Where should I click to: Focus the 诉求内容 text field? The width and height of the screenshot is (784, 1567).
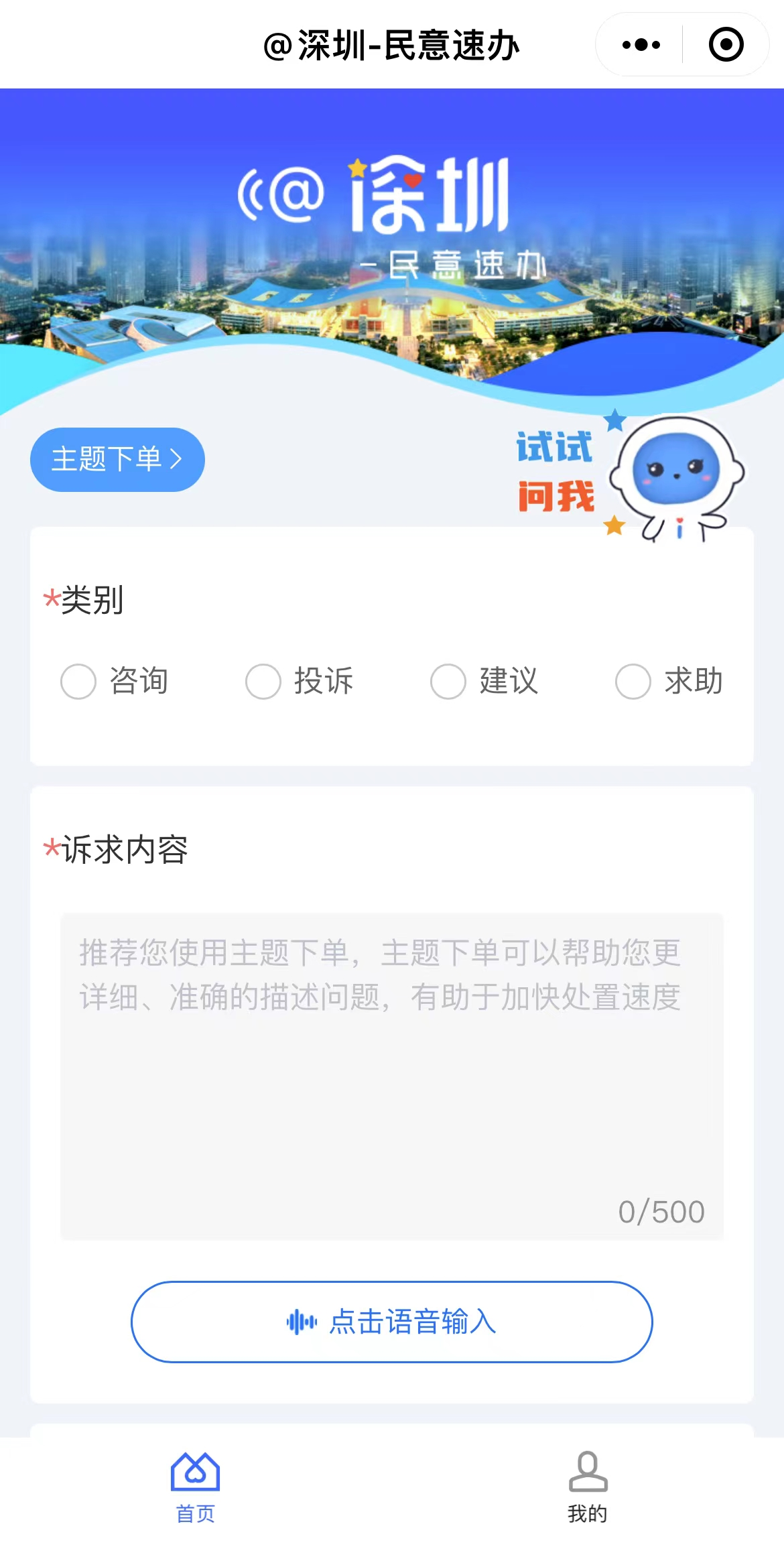point(391,1072)
